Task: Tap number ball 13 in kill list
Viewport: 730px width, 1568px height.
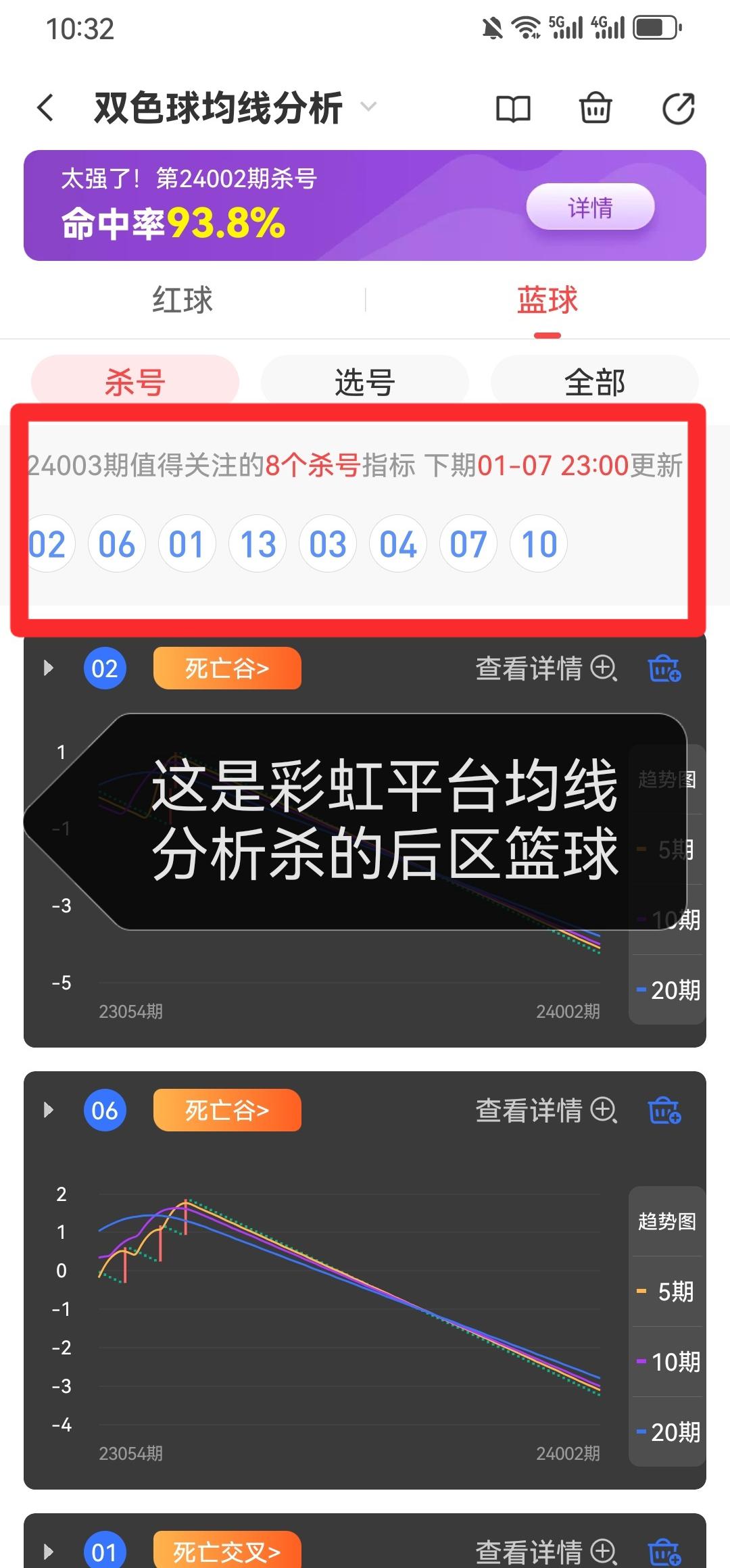Action: 258,544
